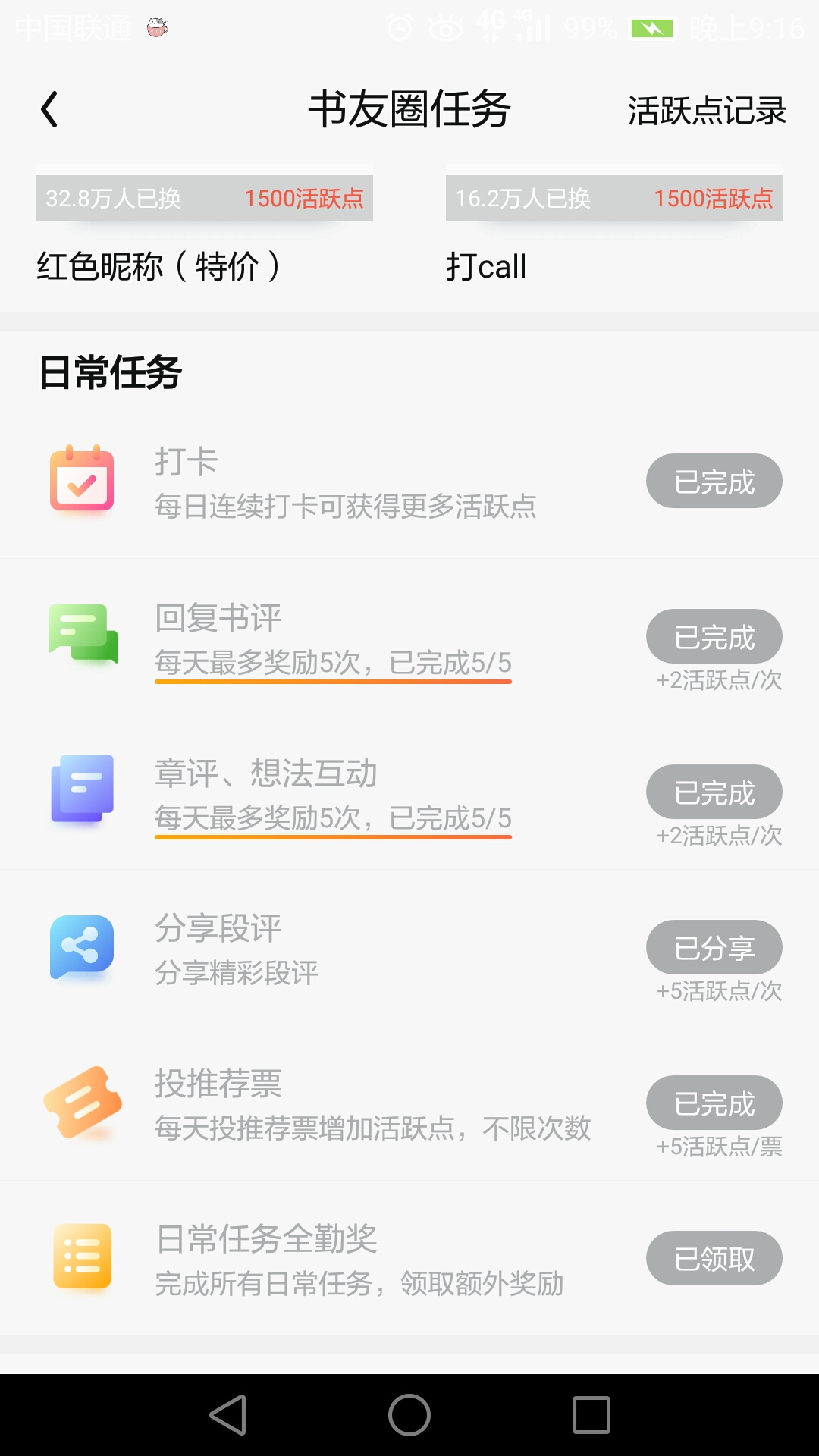Tap 已完成 button for 投推荐票 task
The image size is (819, 1456).
(714, 1103)
